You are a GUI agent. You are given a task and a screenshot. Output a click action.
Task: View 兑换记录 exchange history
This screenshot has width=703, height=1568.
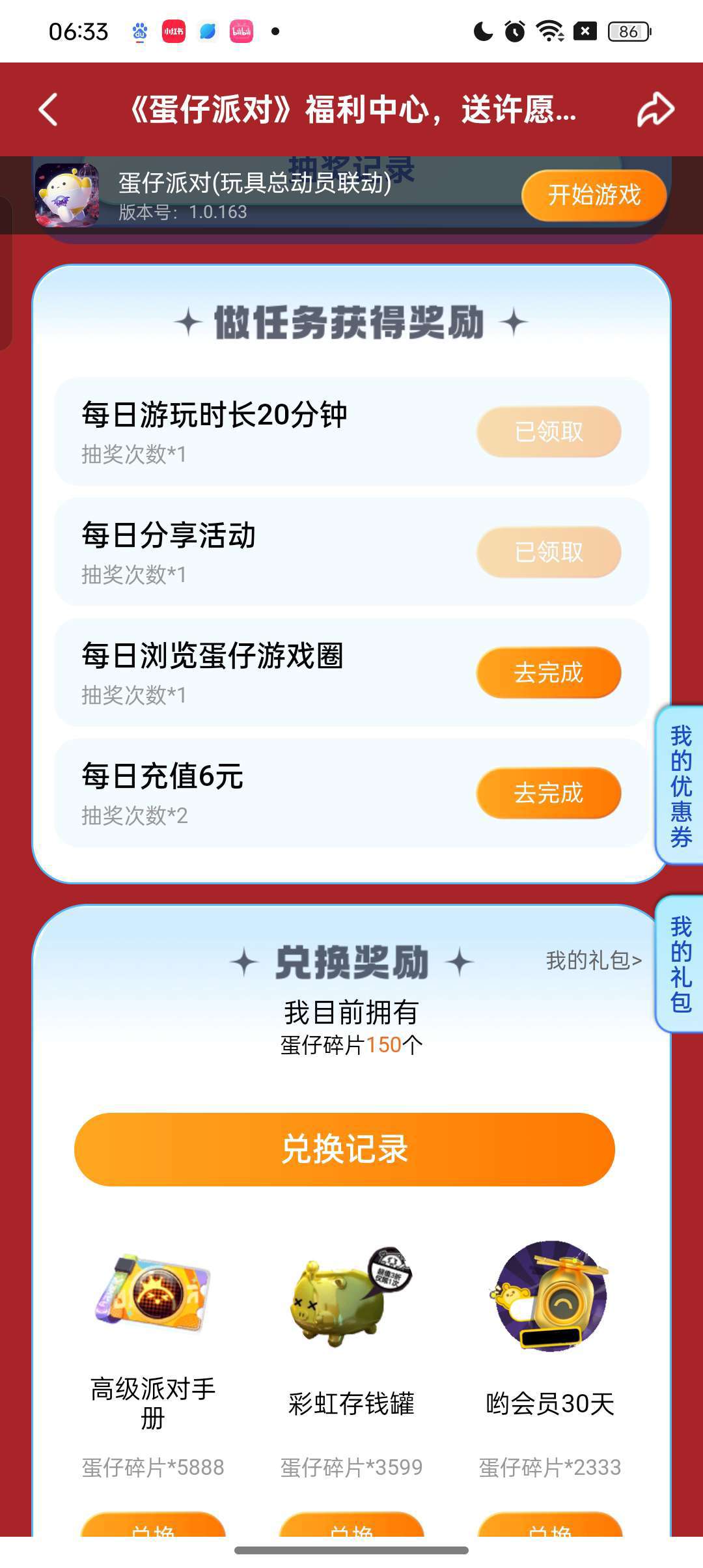(x=344, y=1149)
